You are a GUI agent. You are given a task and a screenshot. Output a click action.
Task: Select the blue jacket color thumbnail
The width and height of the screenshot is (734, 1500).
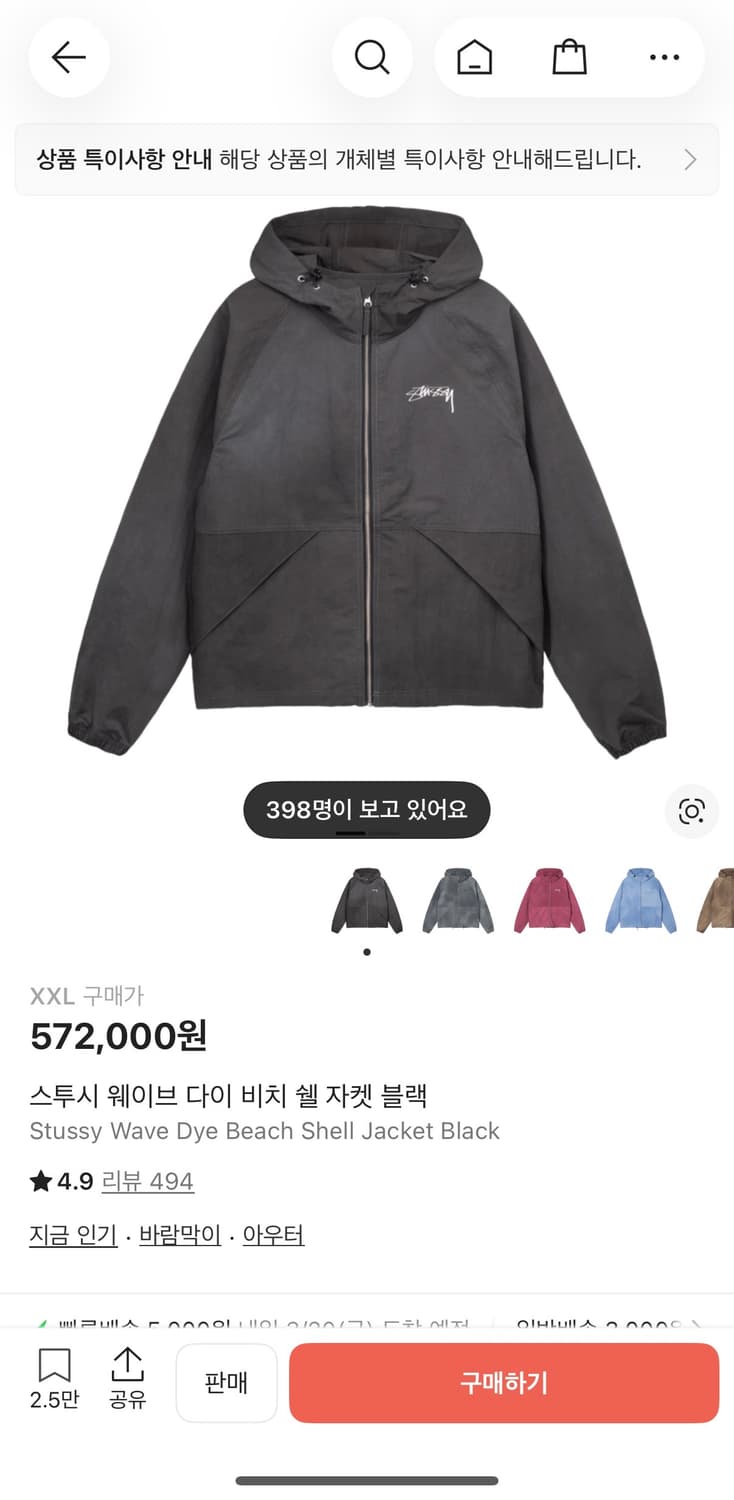[x=640, y=901]
